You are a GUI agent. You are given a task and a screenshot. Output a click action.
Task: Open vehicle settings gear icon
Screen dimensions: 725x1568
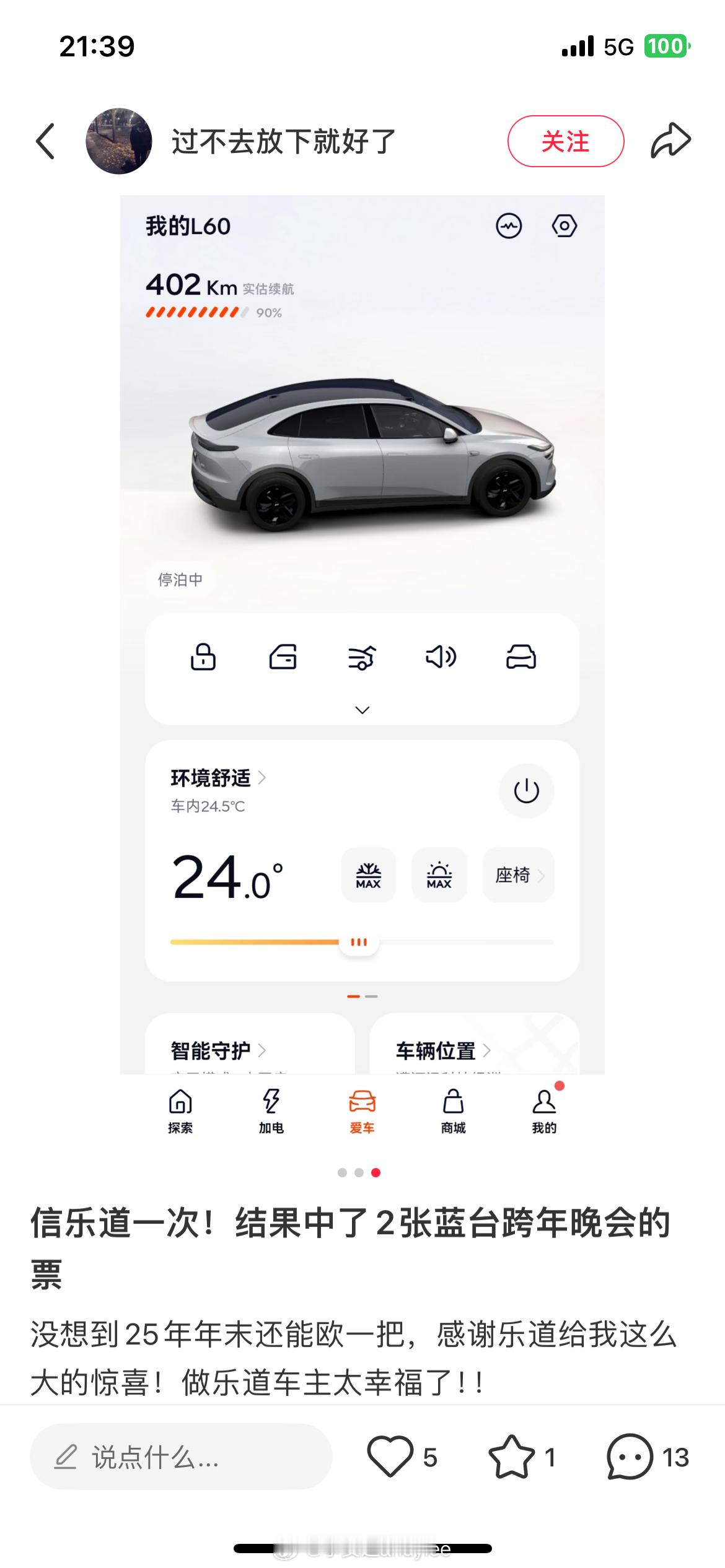(x=564, y=227)
